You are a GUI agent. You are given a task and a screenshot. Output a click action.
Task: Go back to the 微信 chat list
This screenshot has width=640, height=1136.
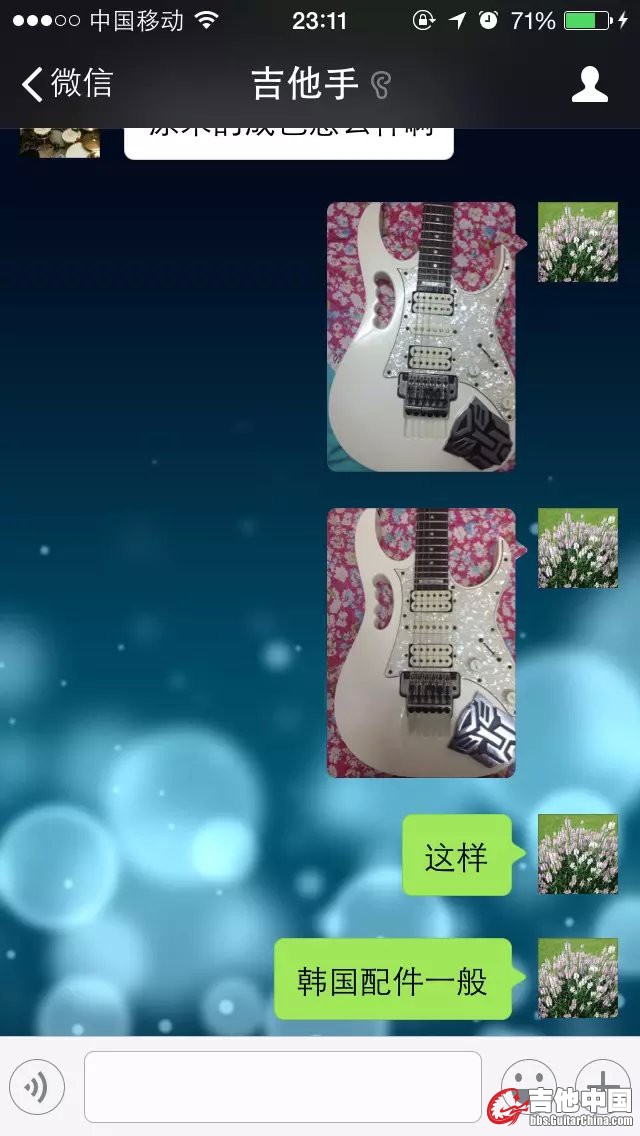(x=67, y=84)
